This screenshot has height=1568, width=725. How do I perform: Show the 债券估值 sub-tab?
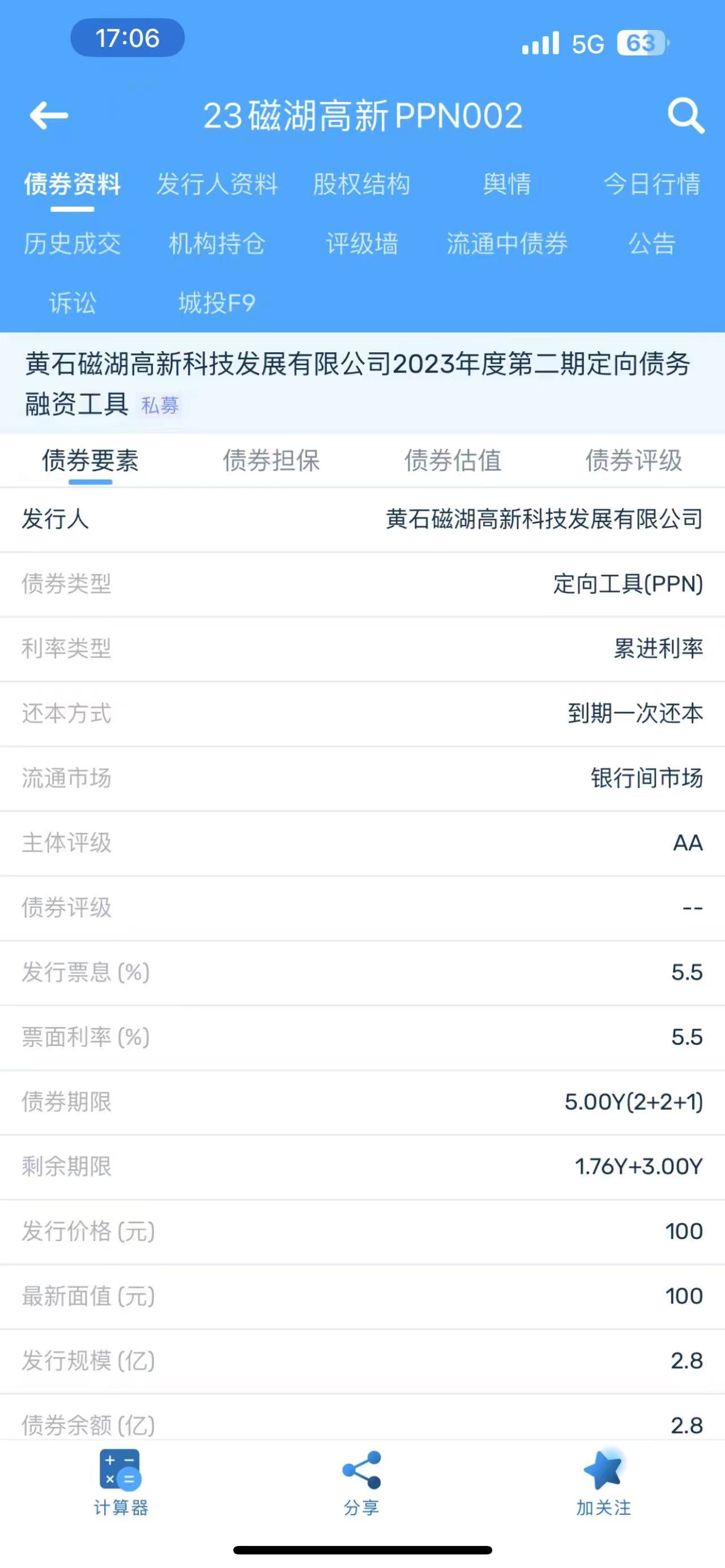pyautogui.click(x=453, y=460)
